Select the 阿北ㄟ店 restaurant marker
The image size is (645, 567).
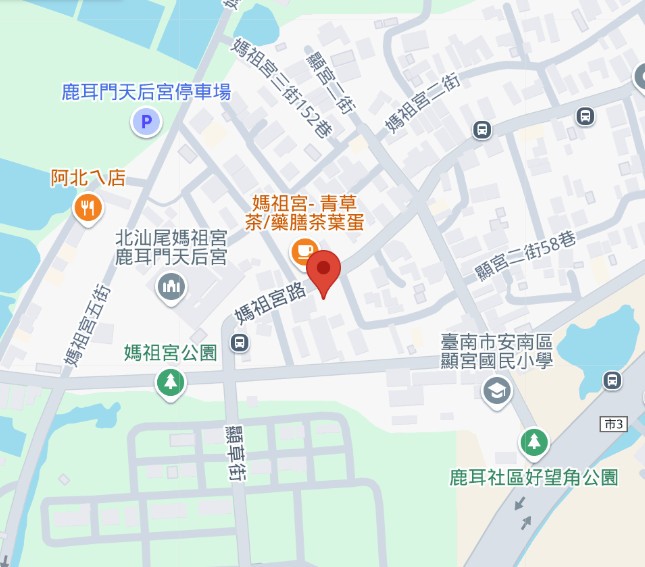89,208
